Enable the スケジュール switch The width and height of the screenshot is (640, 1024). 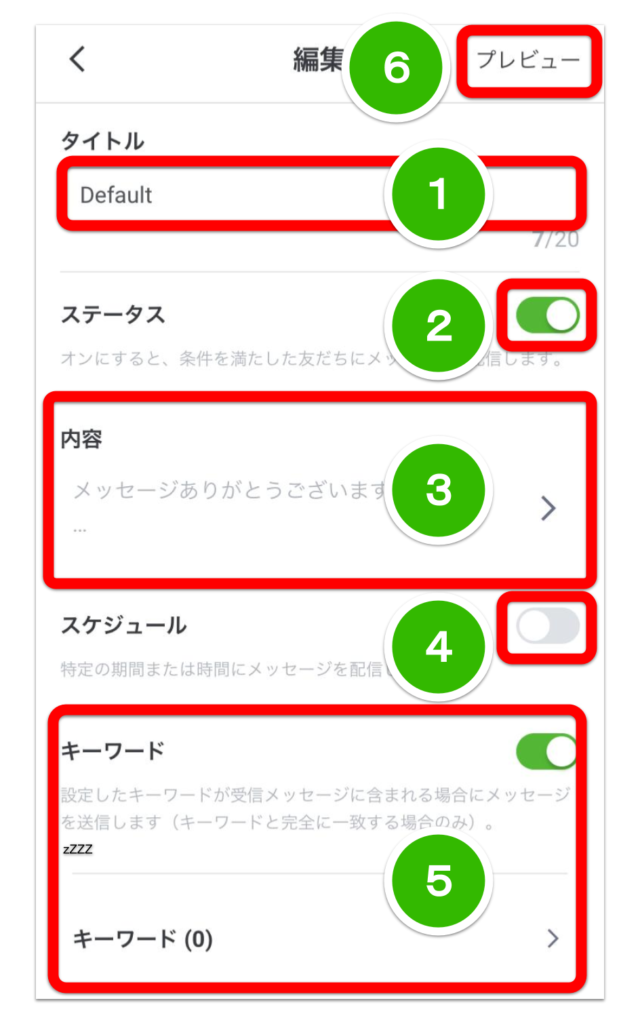pos(547,626)
